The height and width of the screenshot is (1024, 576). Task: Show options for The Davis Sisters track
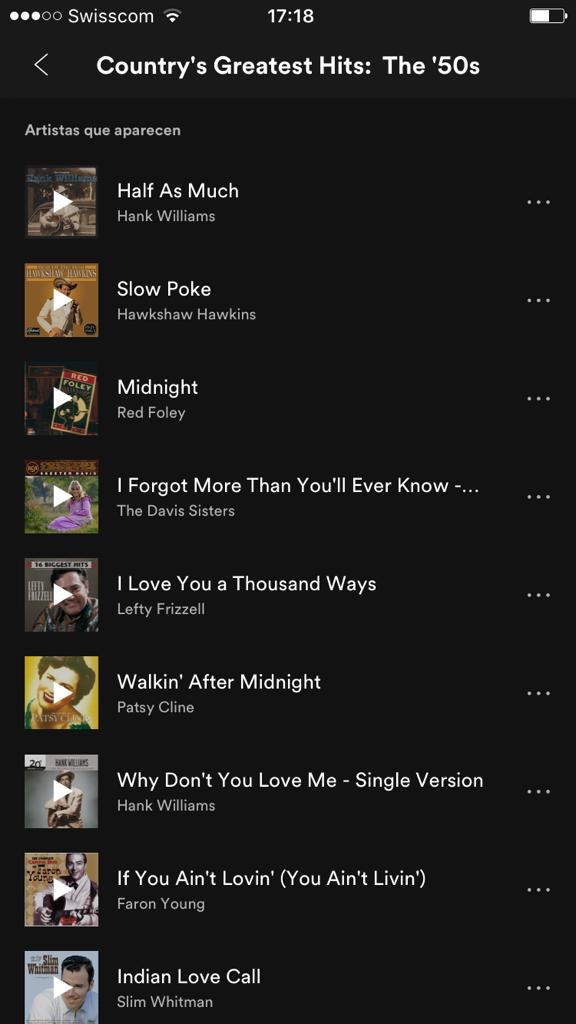point(538,497)
